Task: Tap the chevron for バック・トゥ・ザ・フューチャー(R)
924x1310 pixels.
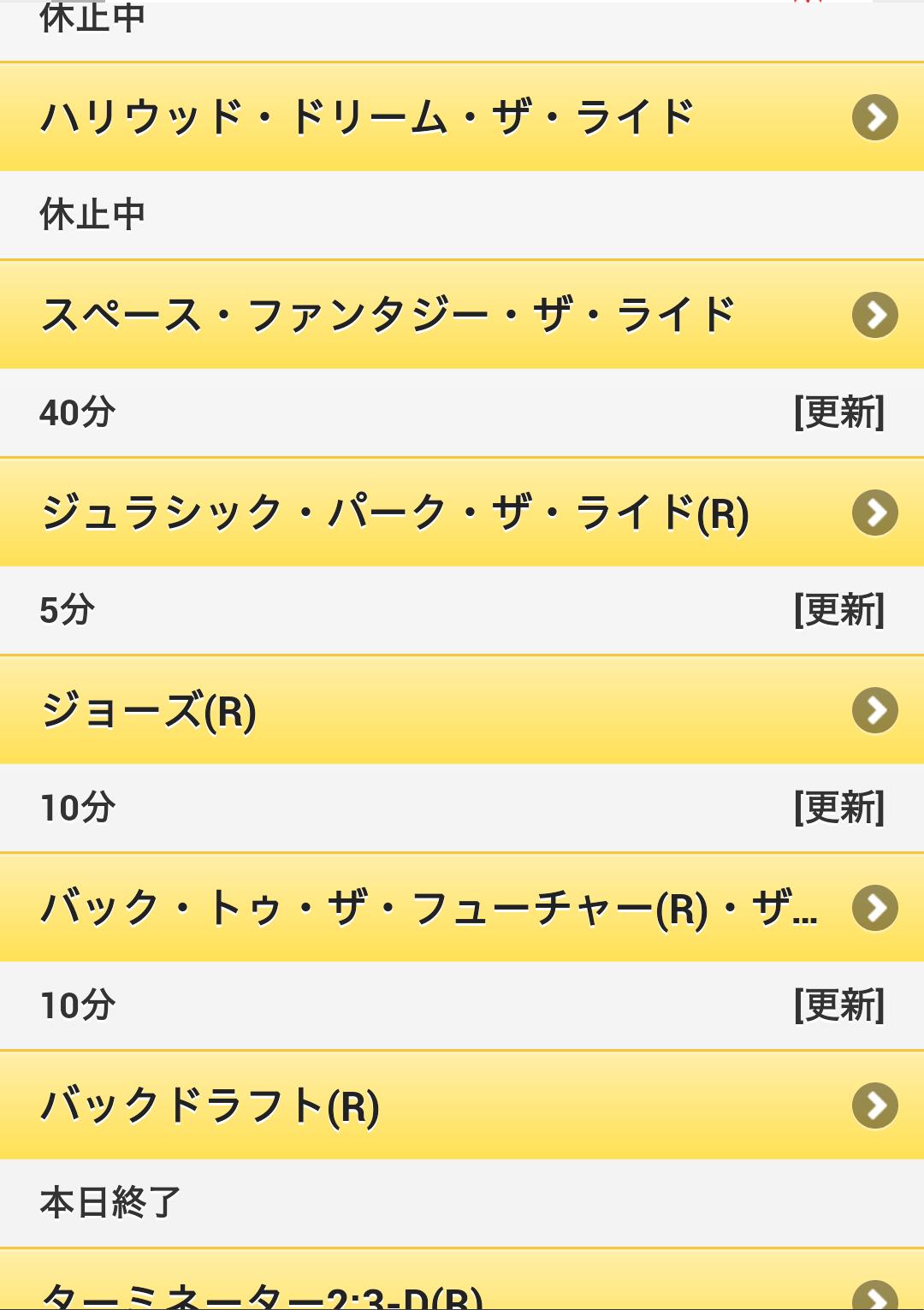Action: (x=874, y=908)
